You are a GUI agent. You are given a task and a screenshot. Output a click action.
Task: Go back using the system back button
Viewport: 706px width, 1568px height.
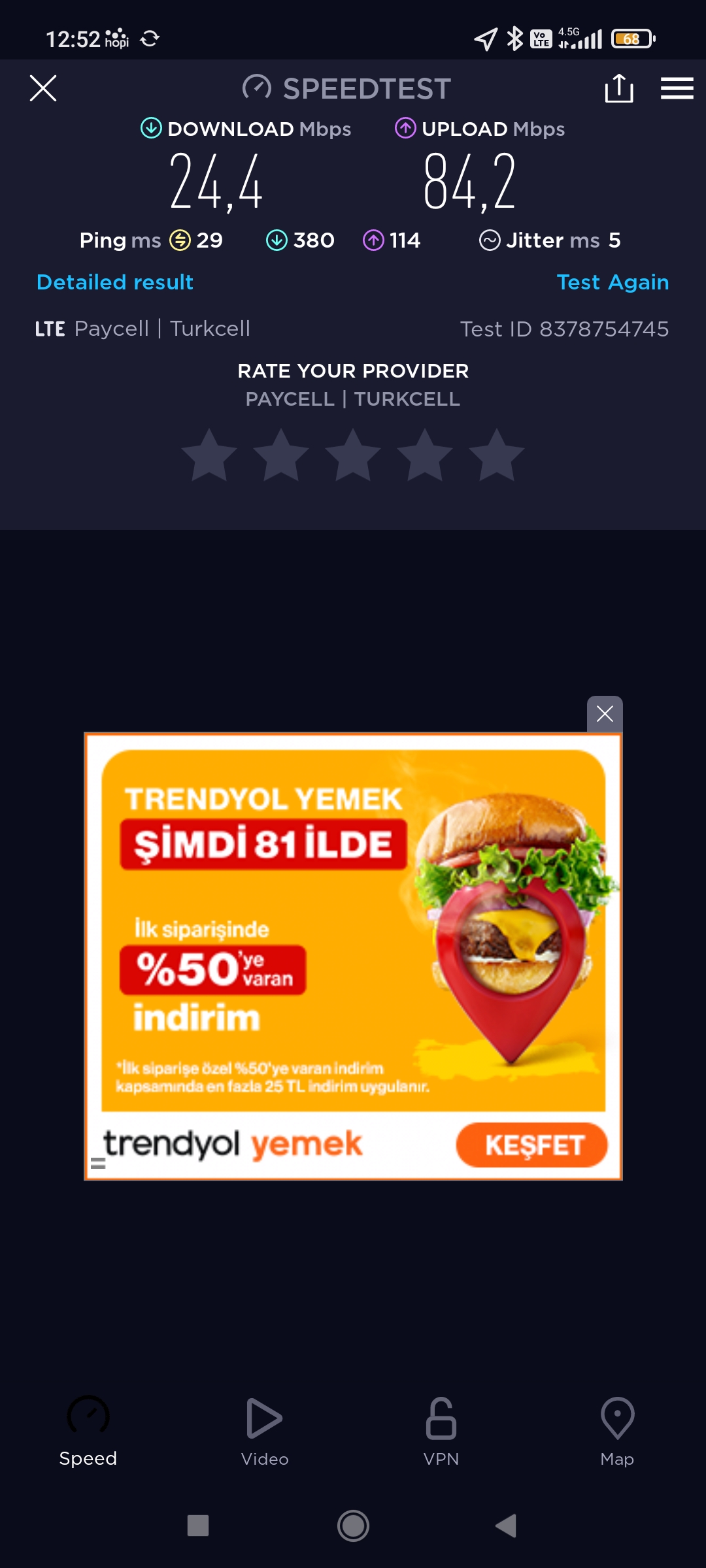pyautogui.click(x=506, y=1526)
